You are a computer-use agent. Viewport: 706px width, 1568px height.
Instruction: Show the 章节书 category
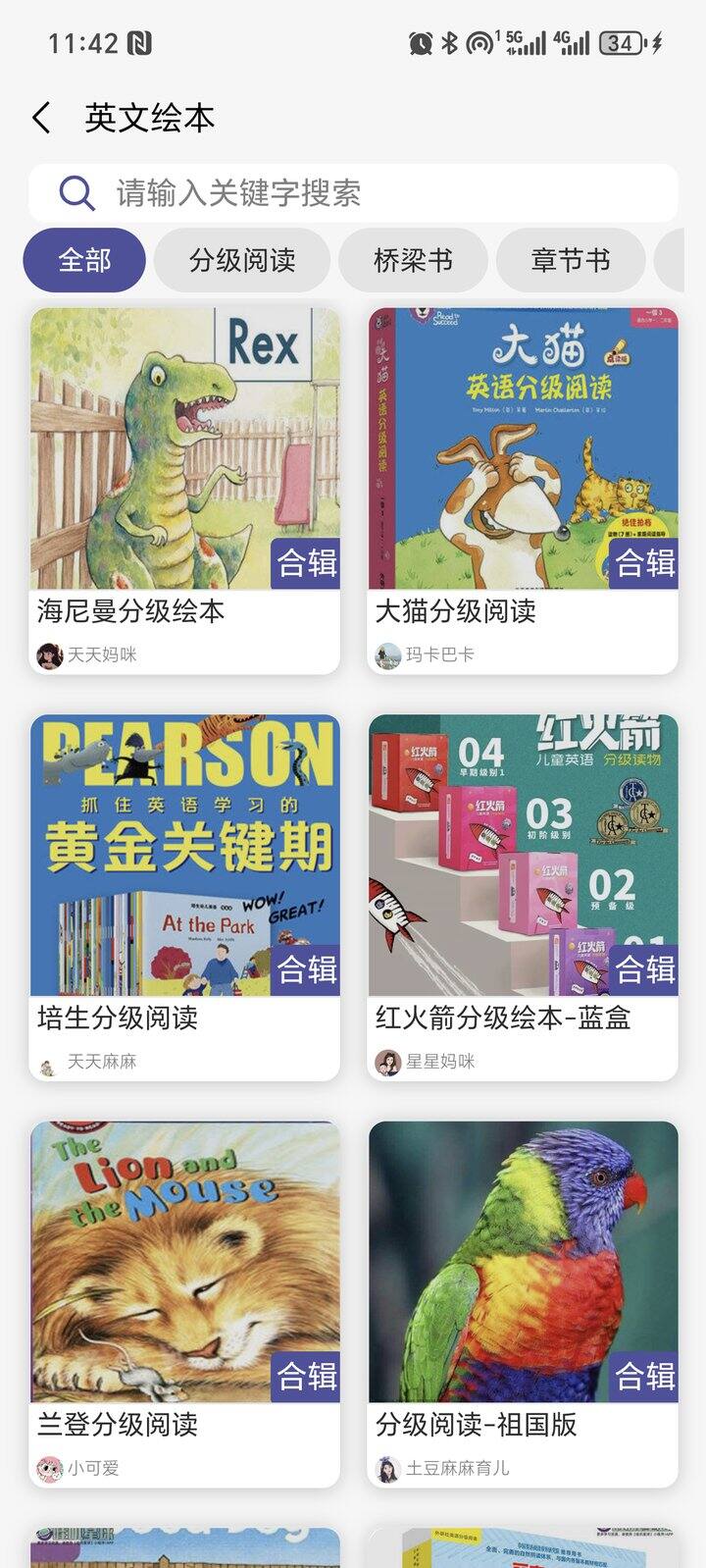[571, 260]
